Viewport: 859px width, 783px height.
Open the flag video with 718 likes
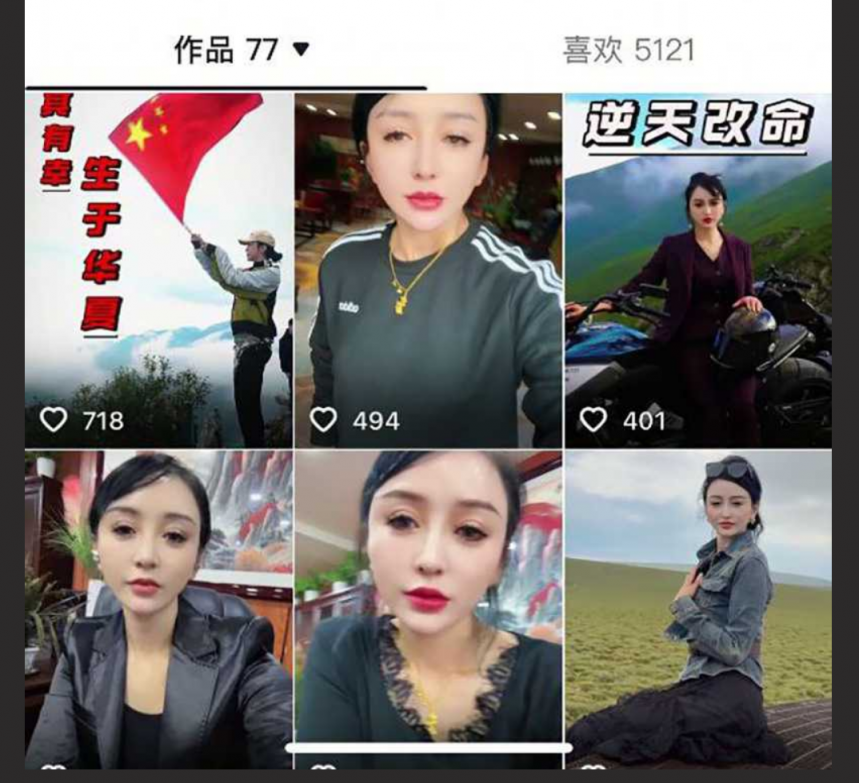[159, 270]
